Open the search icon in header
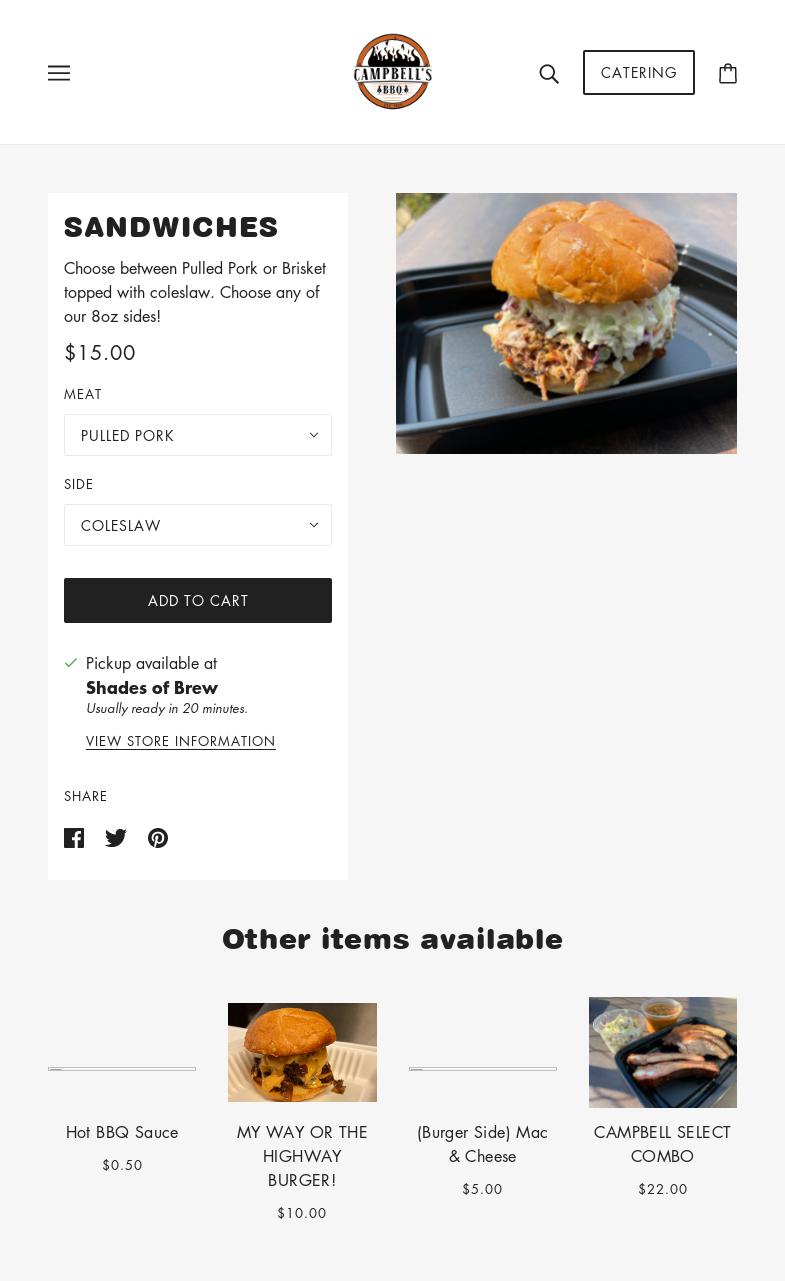The image size is (785, 1281). click(x=549, y=73)
